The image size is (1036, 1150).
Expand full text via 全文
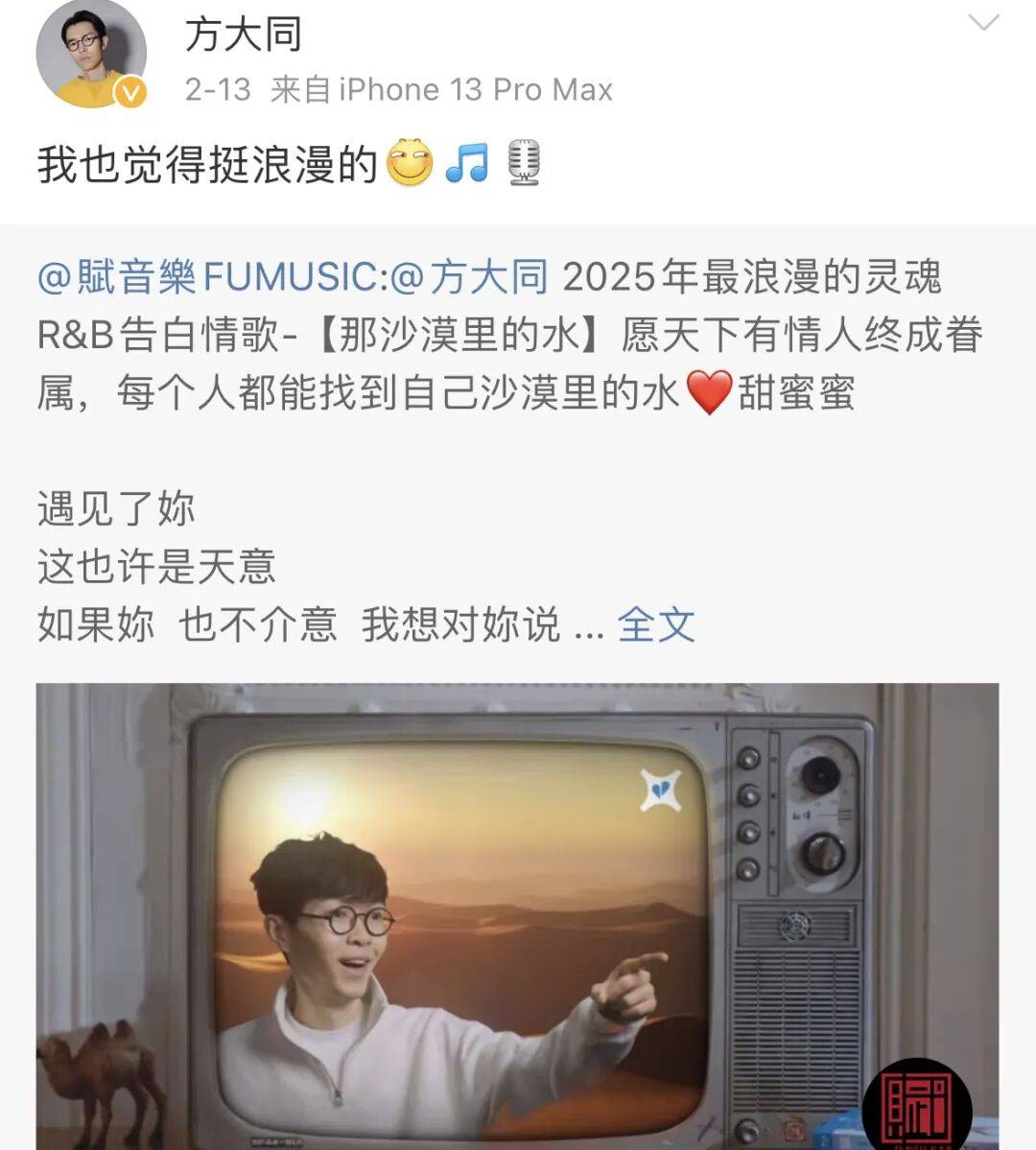656,625
